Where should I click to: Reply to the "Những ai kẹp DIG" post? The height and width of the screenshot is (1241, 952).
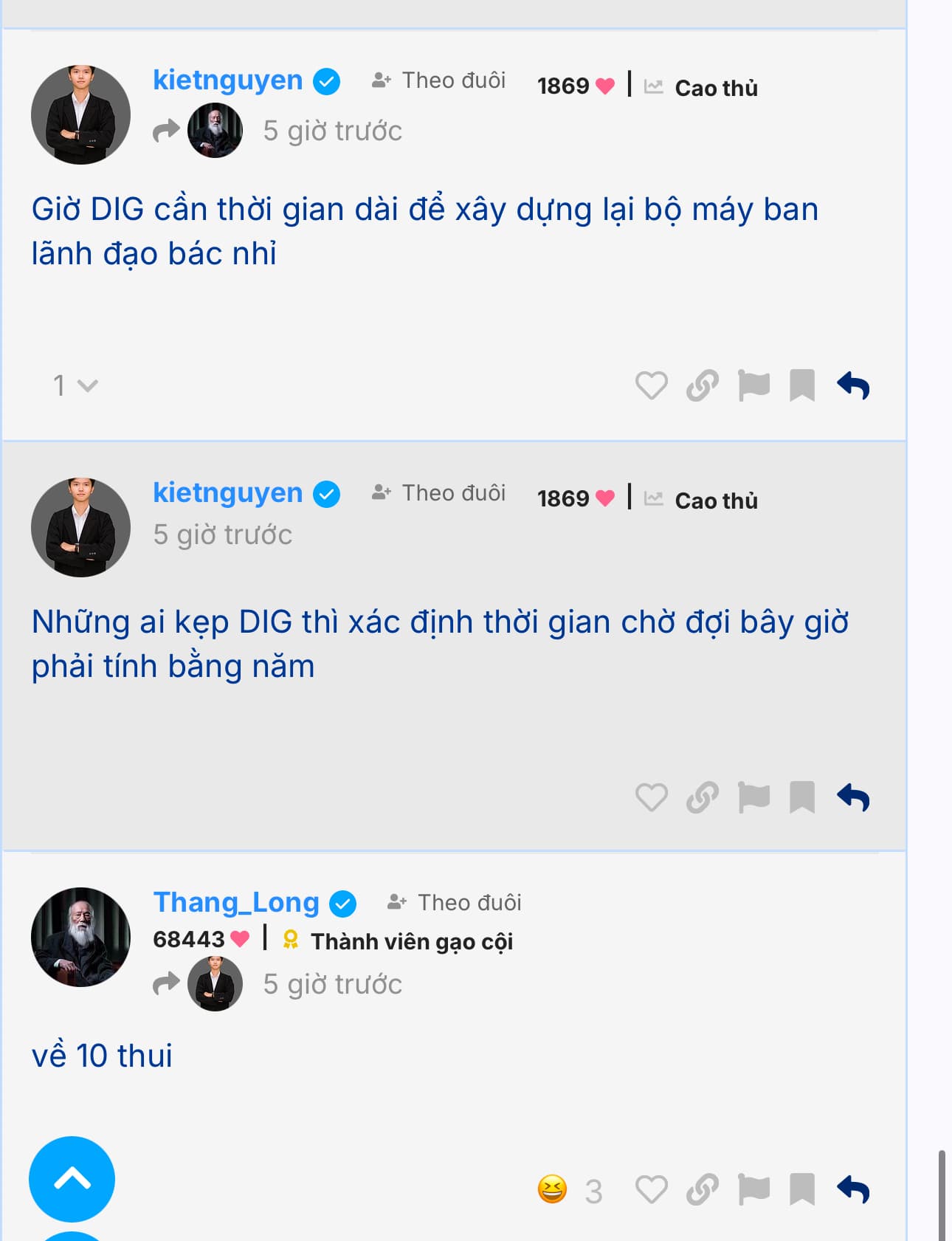point(854,797)
